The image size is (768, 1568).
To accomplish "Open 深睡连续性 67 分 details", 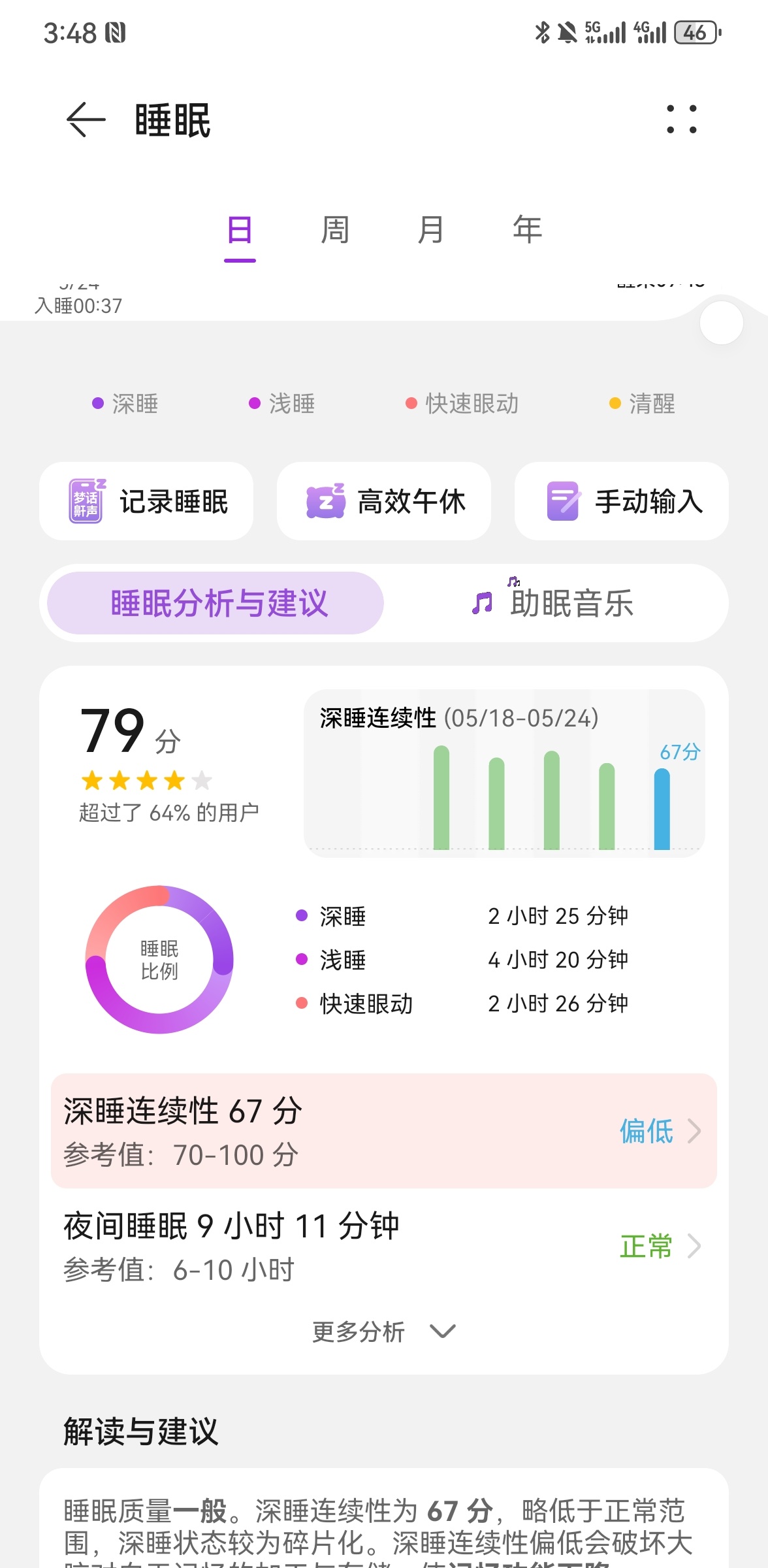I will [384, 1131].
